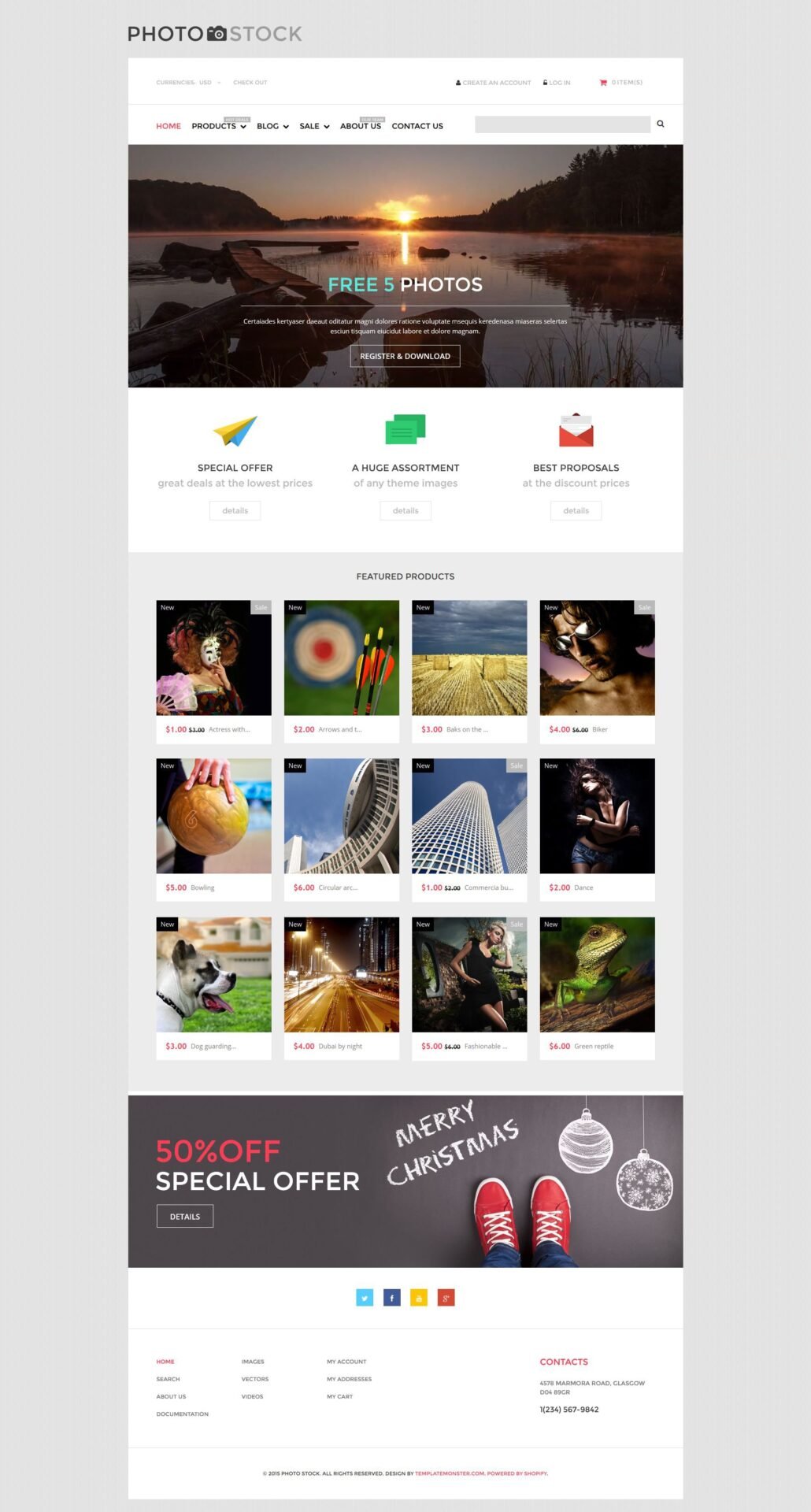This screenshot has height=1512, width=811.
Task: View details under Best Proposals
Action: [576, 510]
